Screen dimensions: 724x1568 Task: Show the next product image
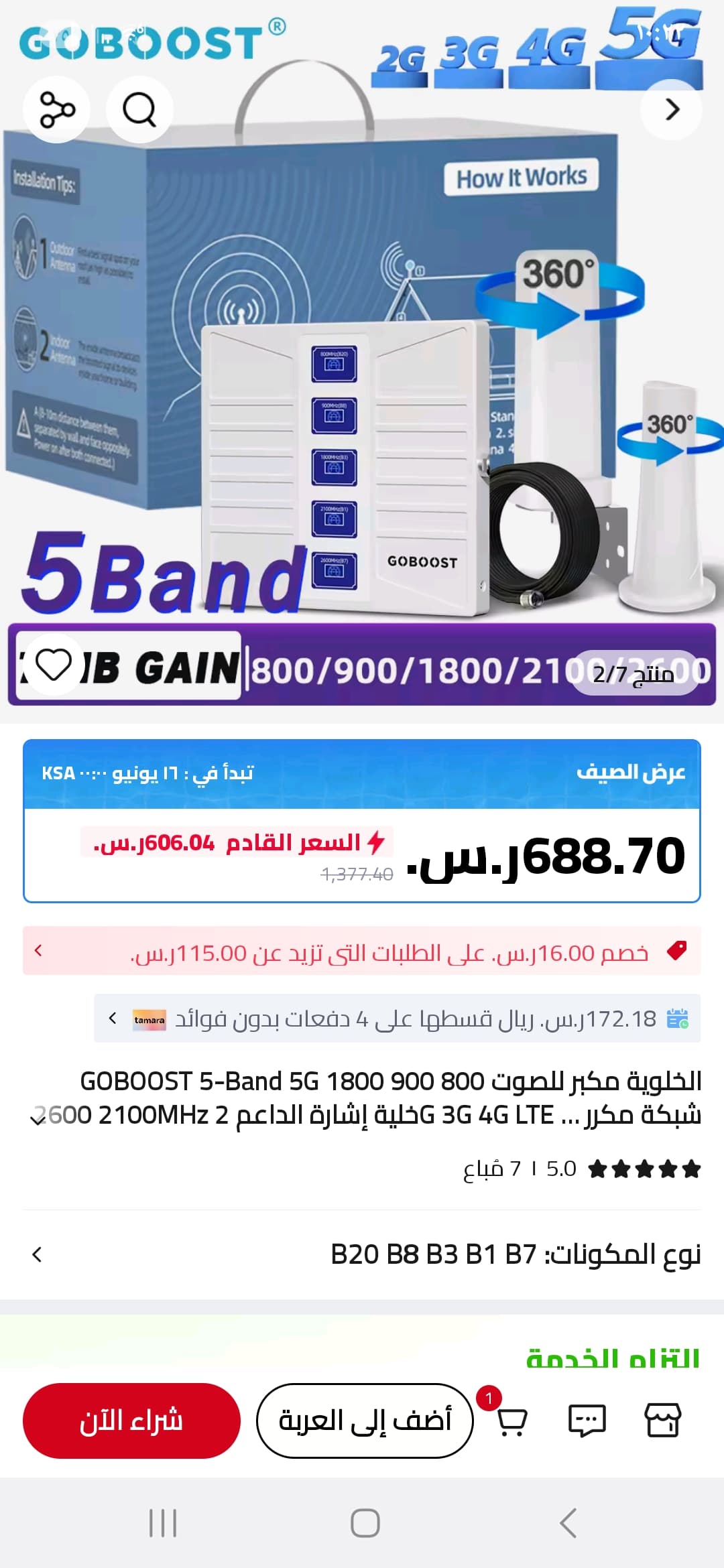[672, 110]
